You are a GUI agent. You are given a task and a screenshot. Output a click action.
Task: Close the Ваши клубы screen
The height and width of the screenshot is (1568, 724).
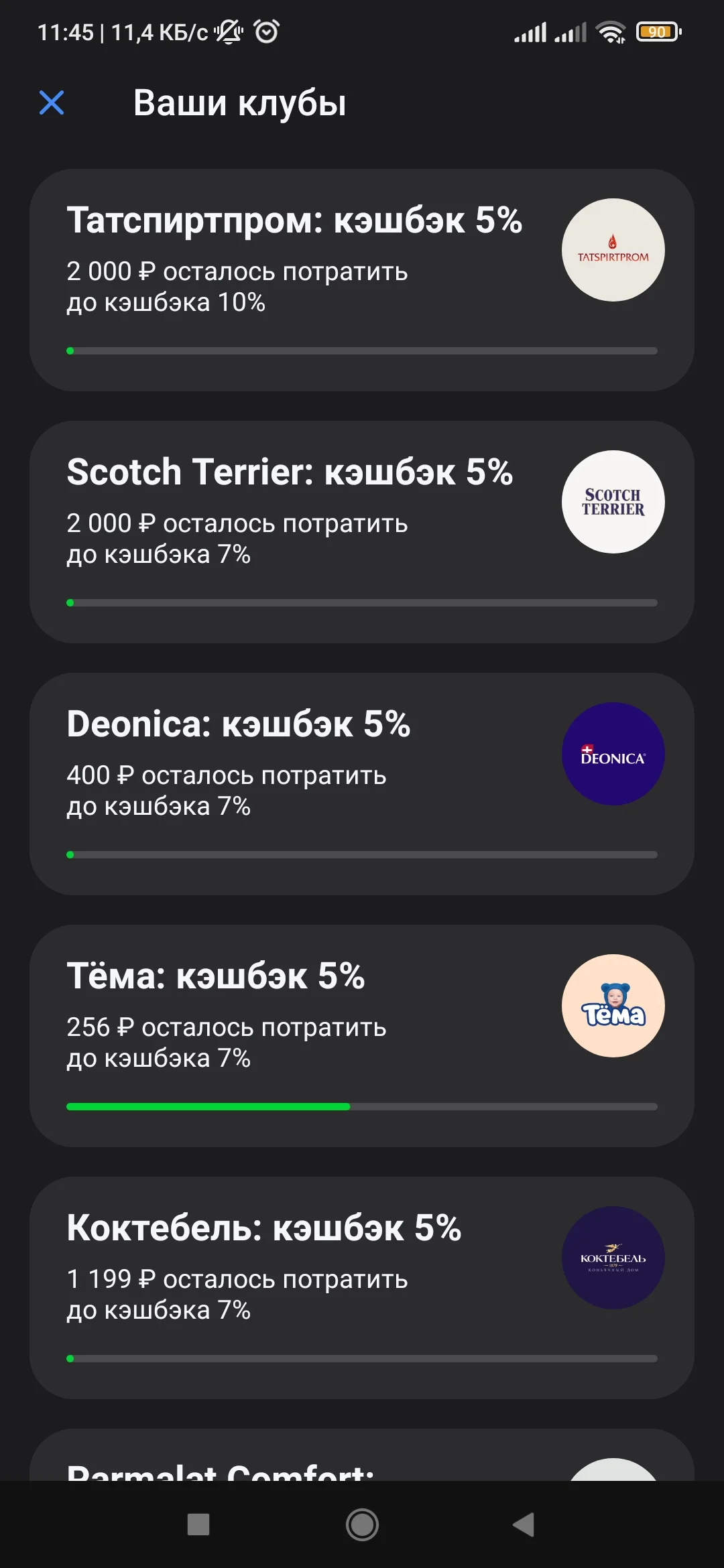(52, 103)
